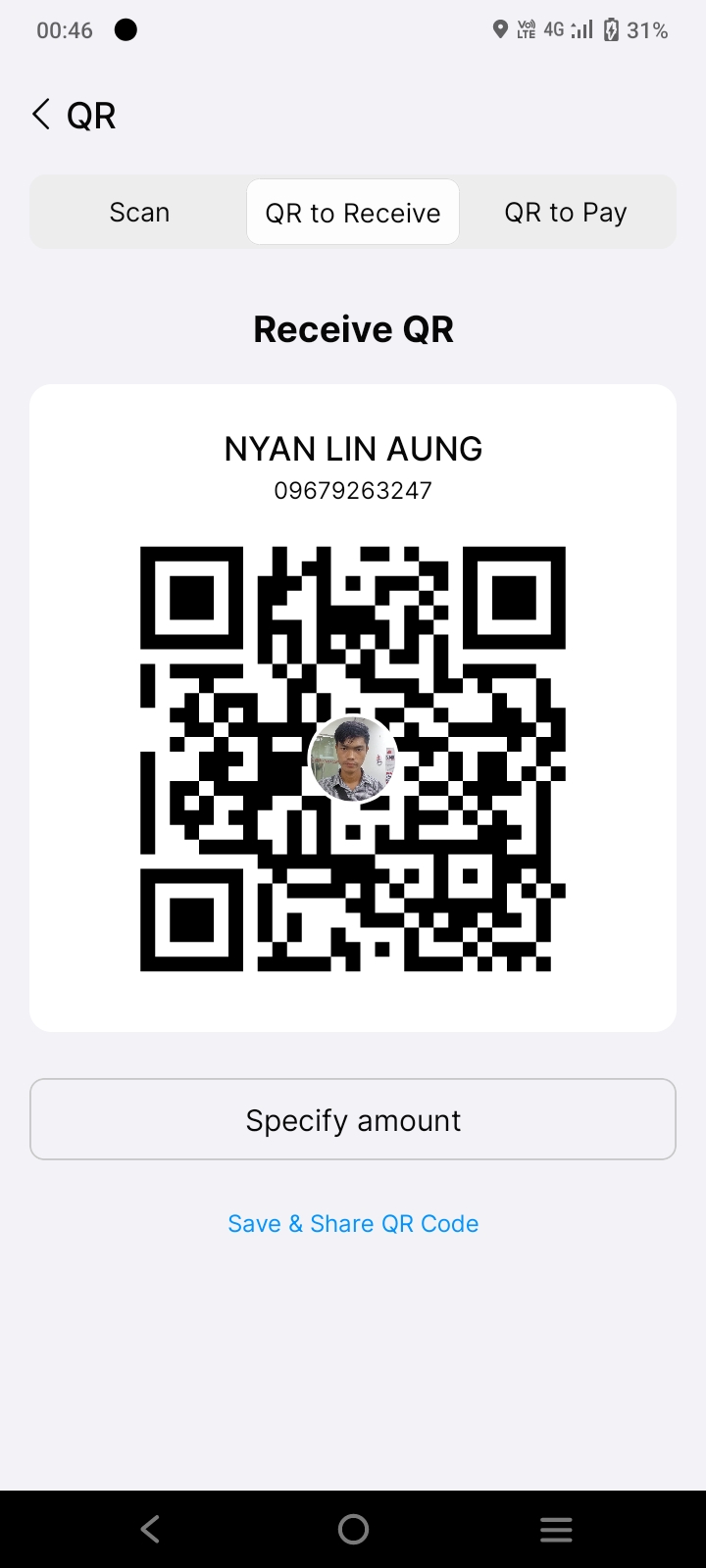Switch to the QR to Pay tab
This screenshot has height=1568, width=706.
click(x=566, y=213)
